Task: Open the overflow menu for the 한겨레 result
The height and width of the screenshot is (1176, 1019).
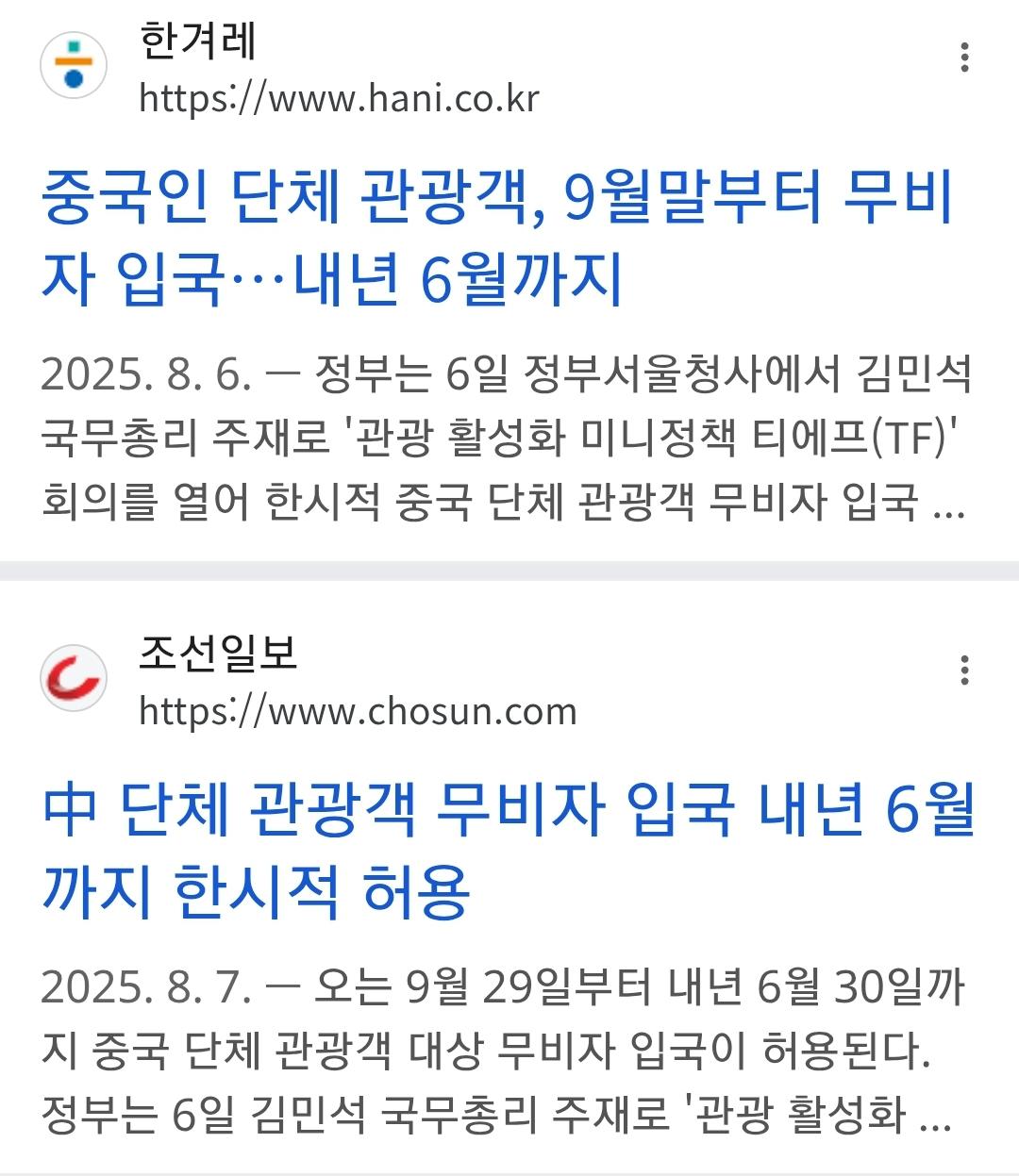Action: point(964,58)
